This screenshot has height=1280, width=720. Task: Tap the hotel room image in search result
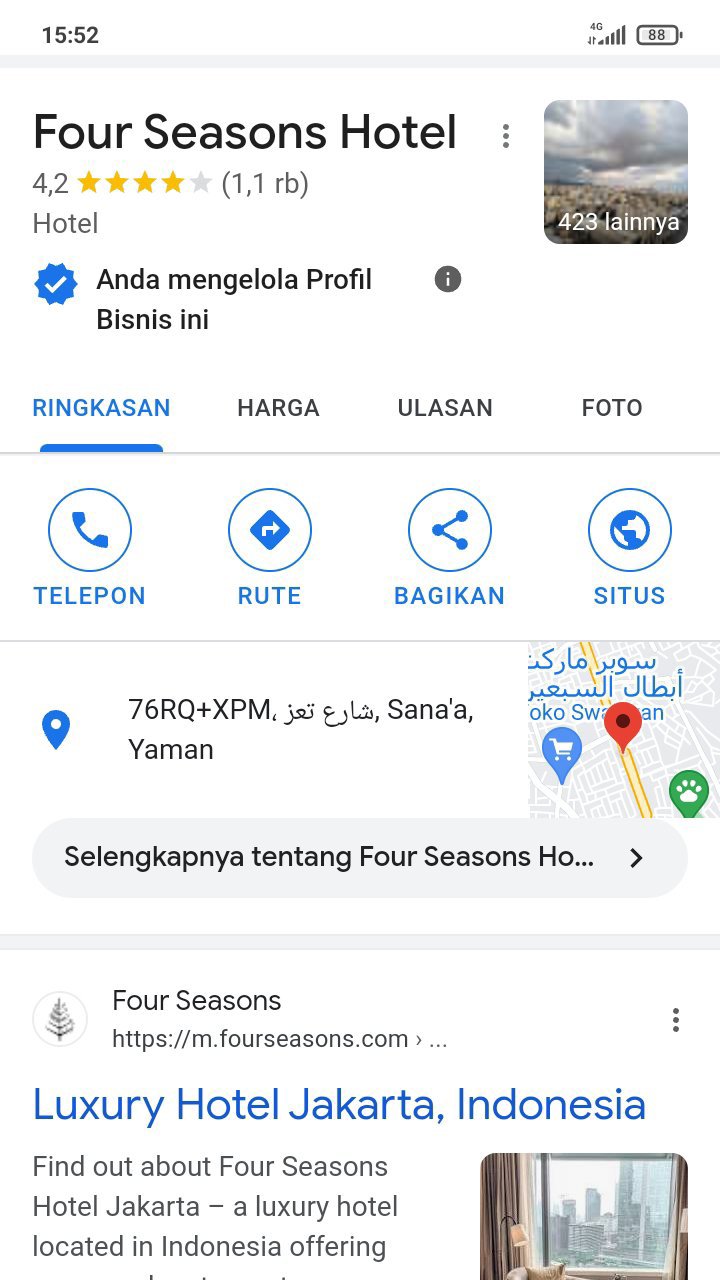coord(584,1215)
